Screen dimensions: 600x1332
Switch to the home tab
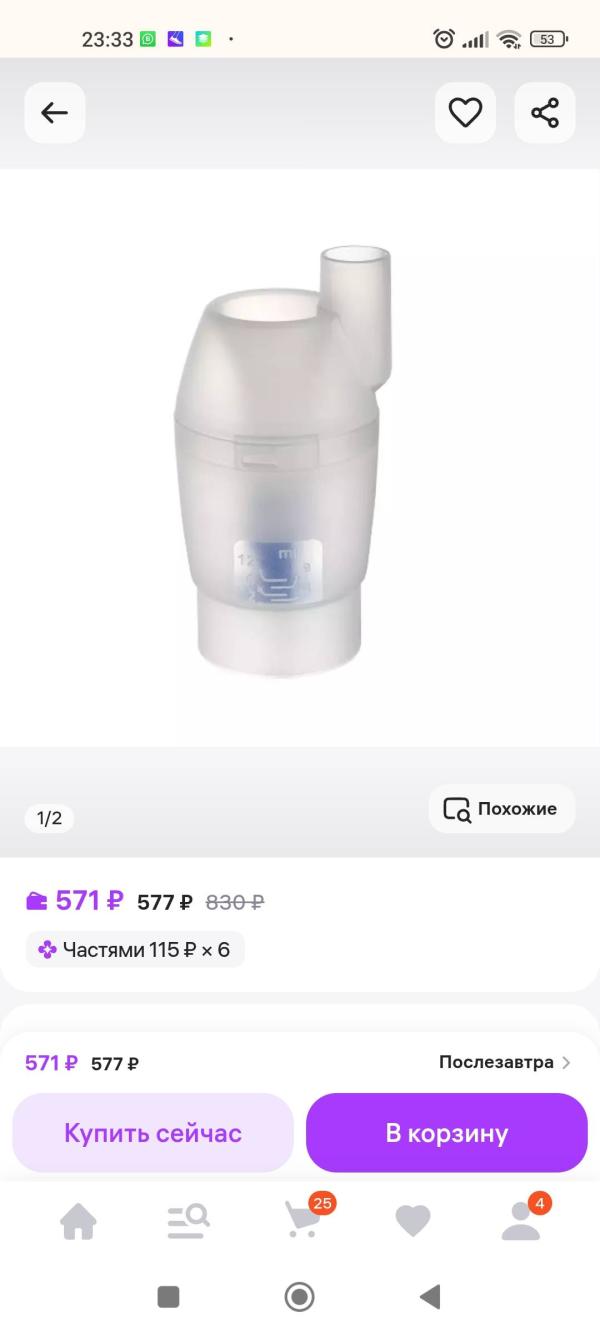click(x=78, y=1221)
